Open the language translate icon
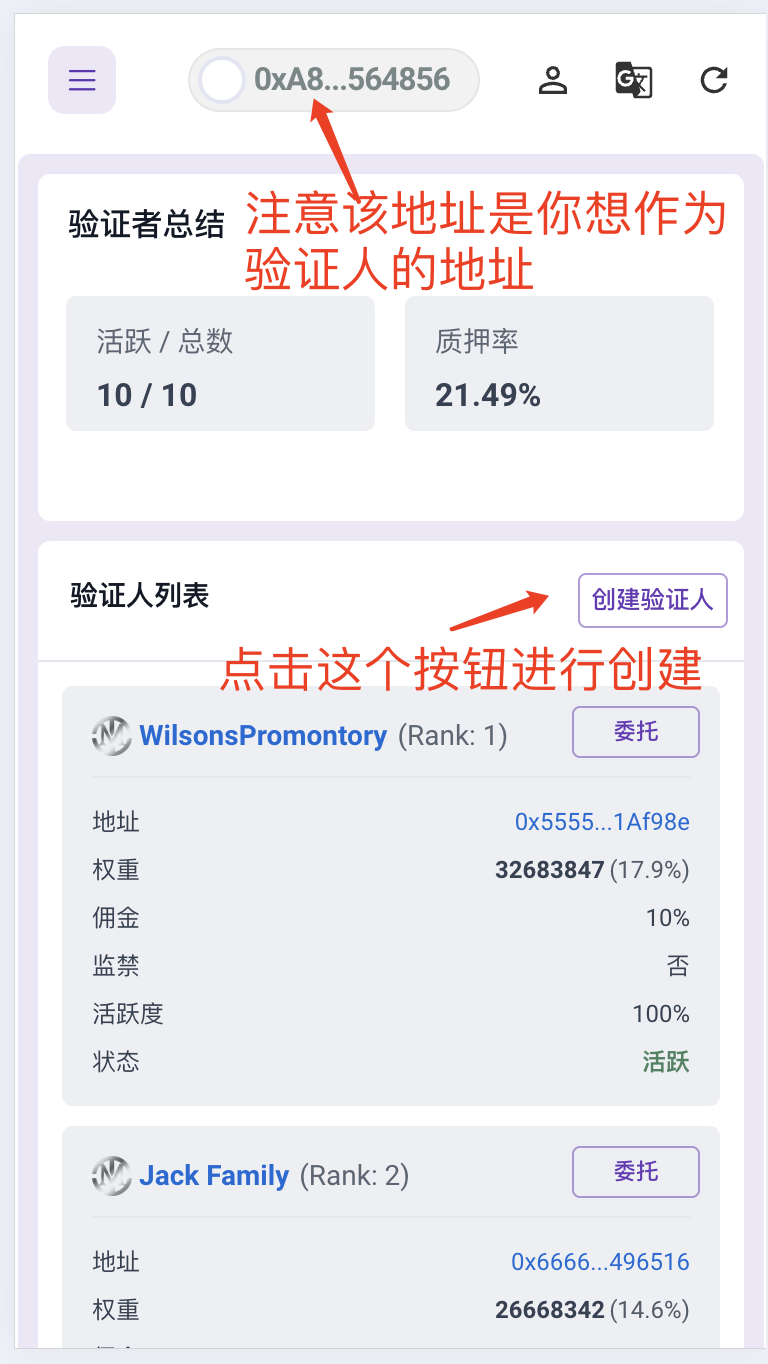768x1364 pixels. tap(633, 80)
